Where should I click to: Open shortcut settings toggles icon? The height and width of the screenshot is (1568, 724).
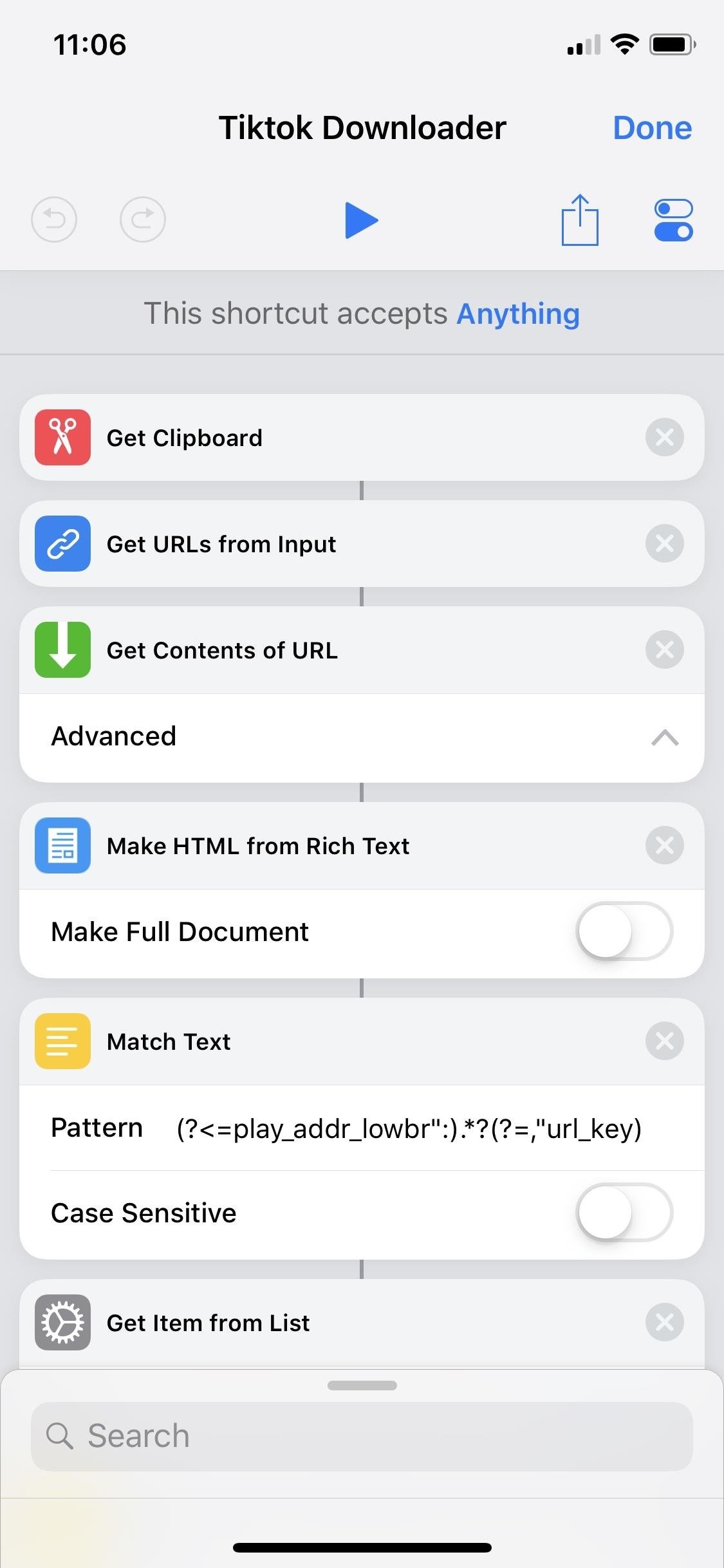tap(673, 220)
